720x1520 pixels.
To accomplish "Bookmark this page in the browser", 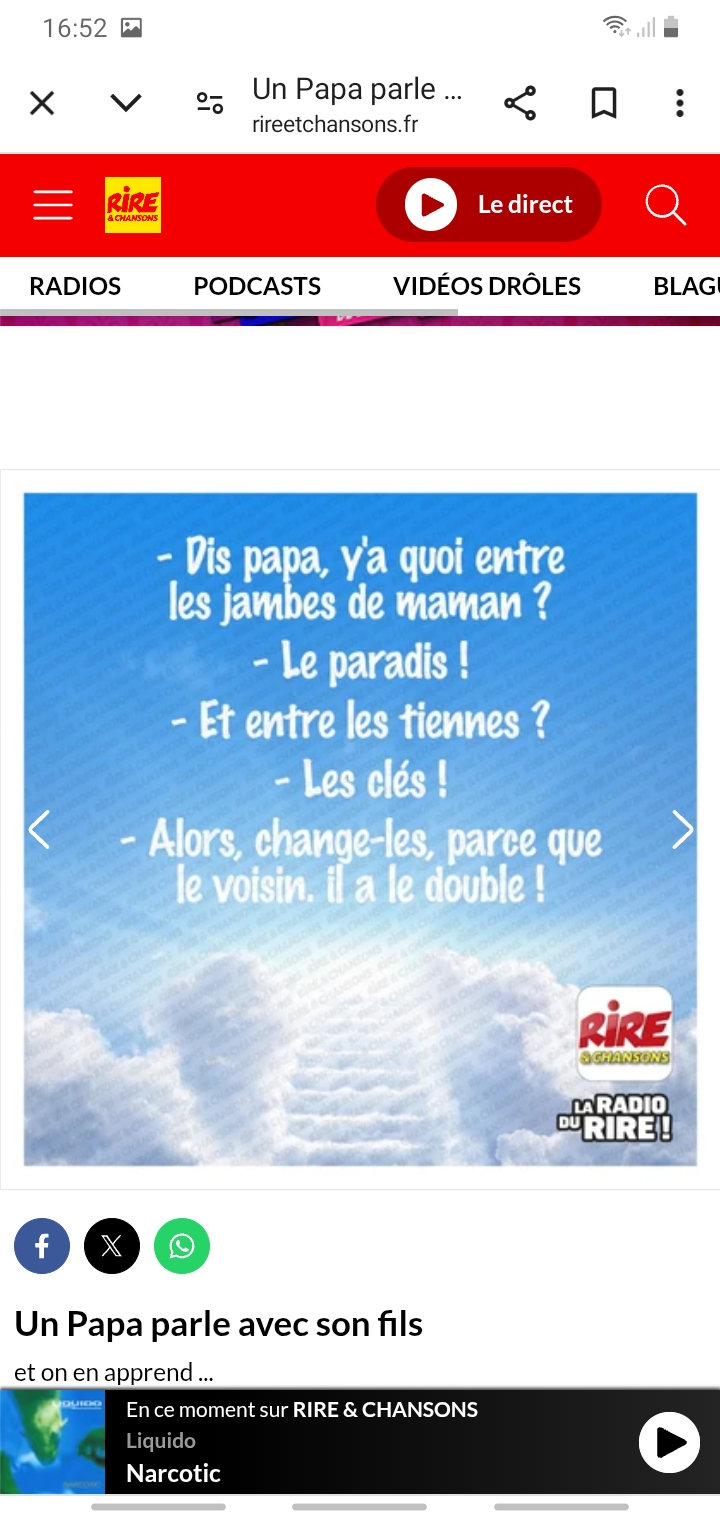I will [x=604, y=103].
